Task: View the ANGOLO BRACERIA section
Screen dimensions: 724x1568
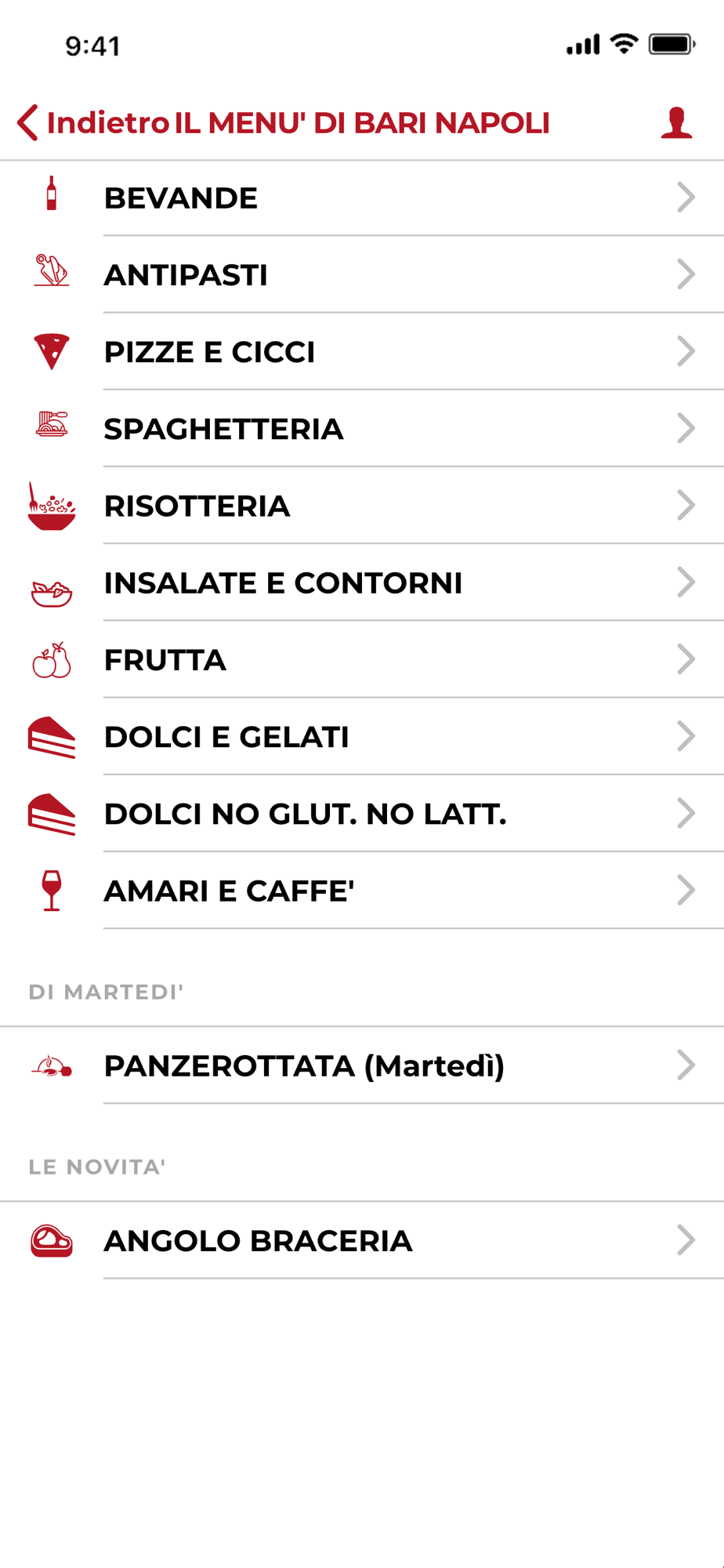Action: (362, 1240)
